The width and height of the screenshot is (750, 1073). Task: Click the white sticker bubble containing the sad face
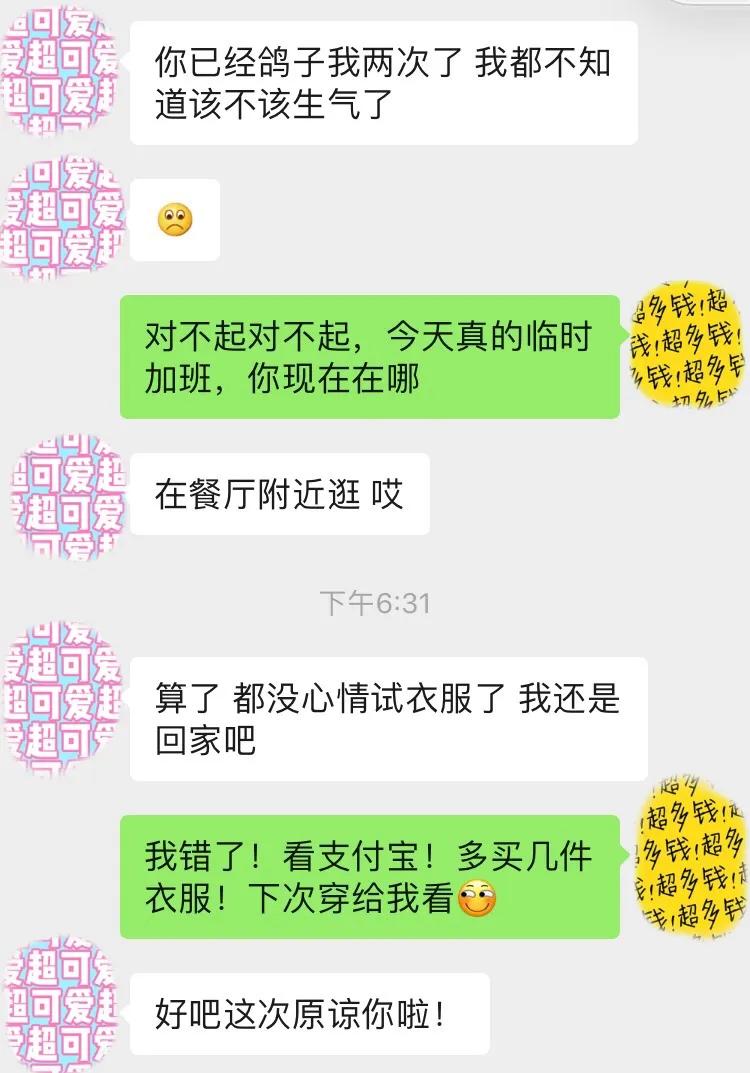pyautogui.click(x=176, y=222)
